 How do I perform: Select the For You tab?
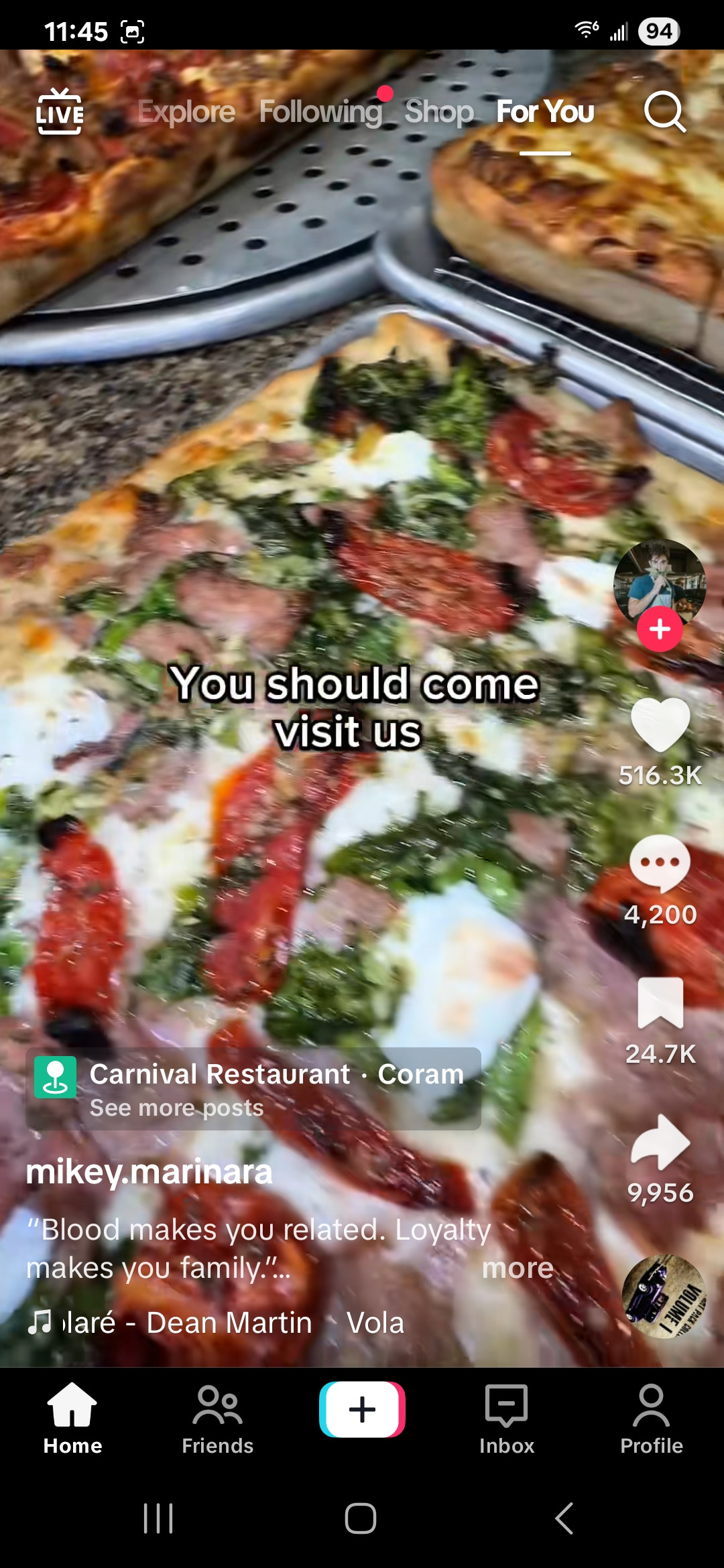click(x=545, y=112)
